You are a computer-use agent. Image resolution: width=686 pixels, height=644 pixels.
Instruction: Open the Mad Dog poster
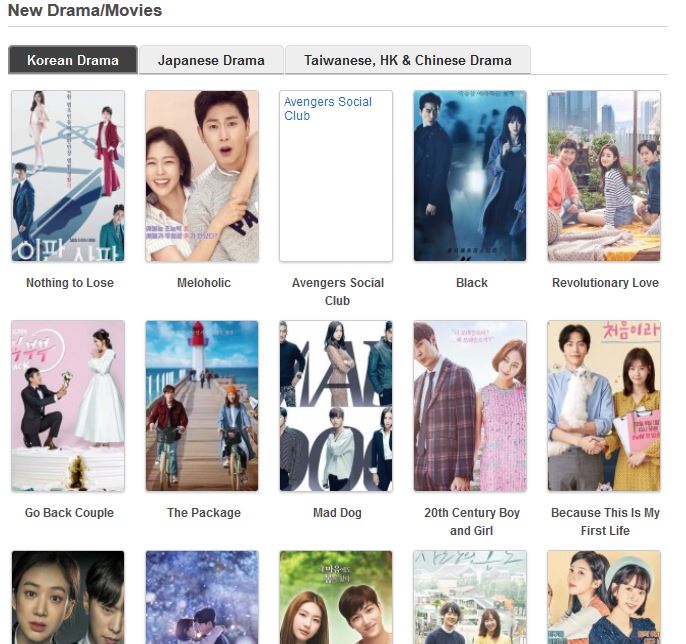(336, 406)
